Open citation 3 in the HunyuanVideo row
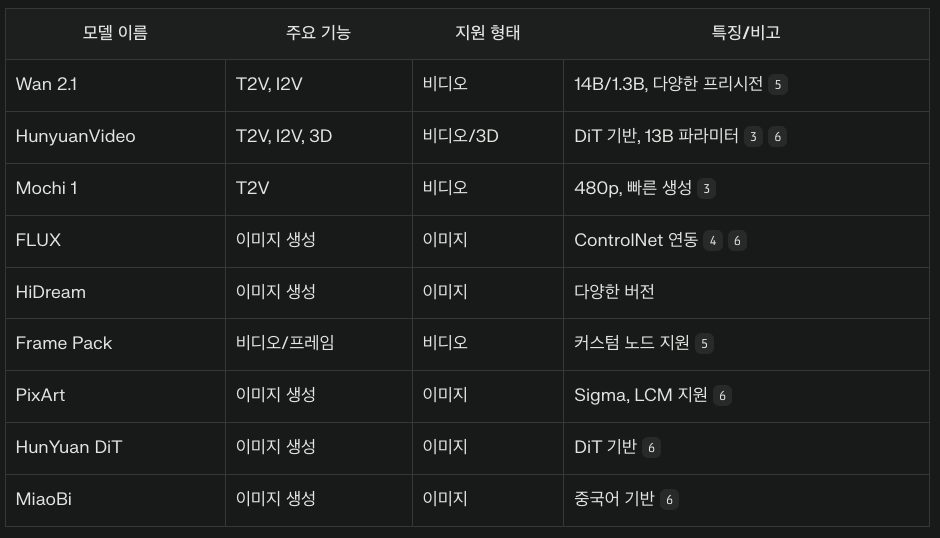The width and height of the screenshot is (940, 538). pyautogui.click(x=753, y=137)
